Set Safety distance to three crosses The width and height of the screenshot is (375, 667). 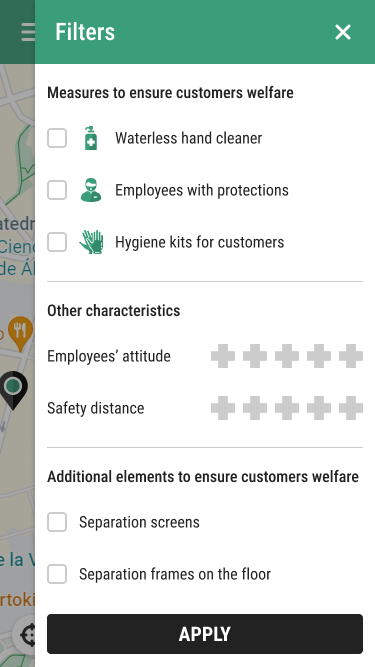tap(287, 408)
